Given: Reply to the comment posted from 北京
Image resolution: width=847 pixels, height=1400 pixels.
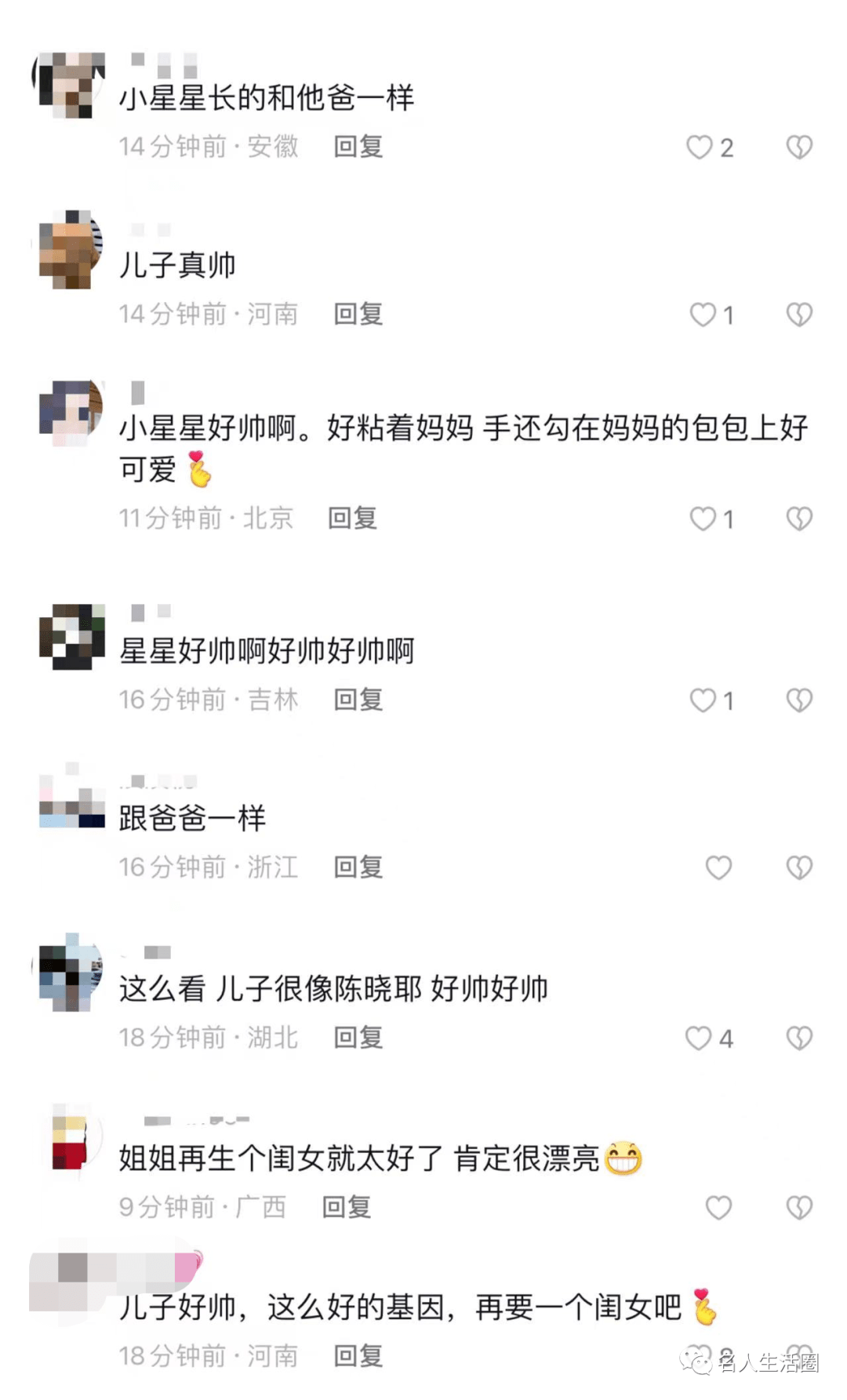Looking at the screenshot, I should click(x=352, y=518).
